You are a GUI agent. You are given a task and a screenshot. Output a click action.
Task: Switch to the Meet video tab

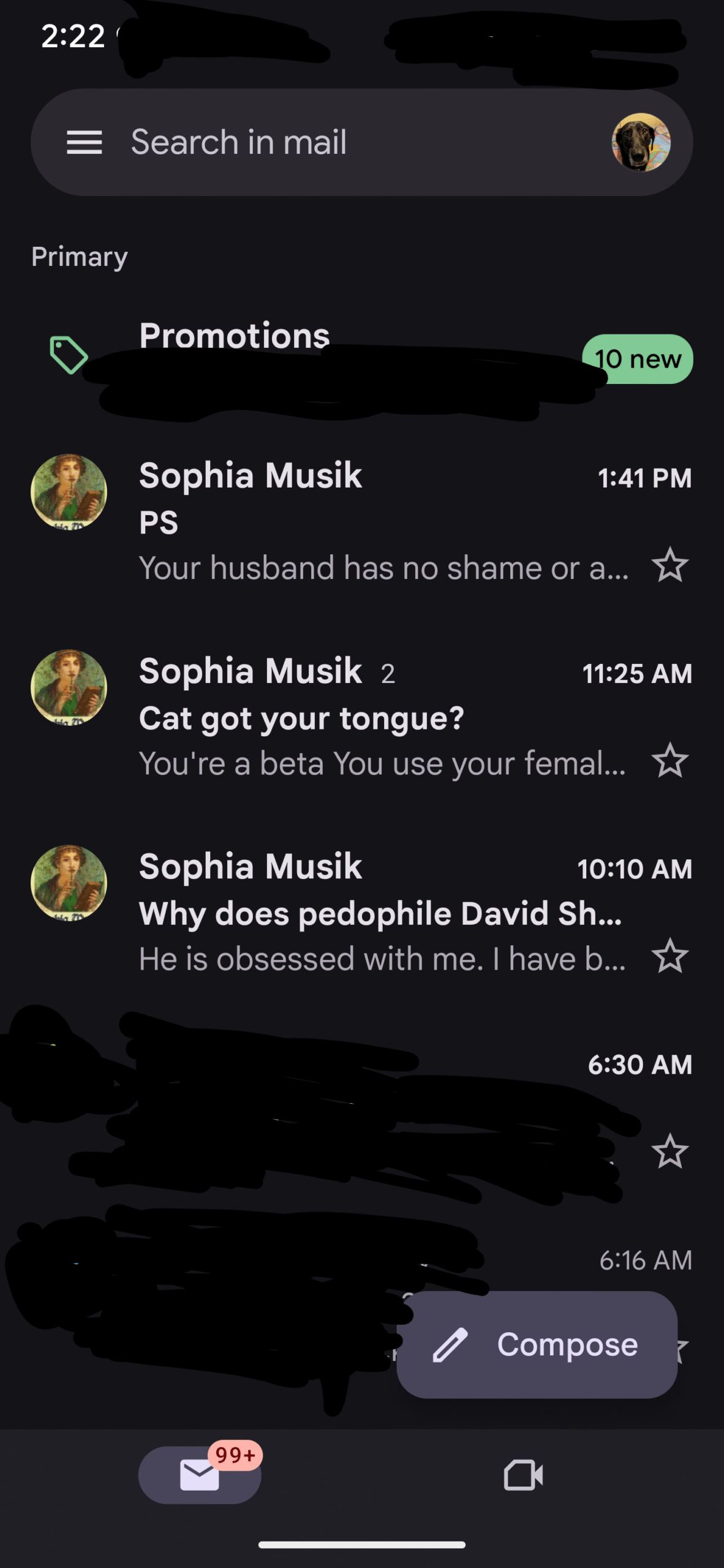click(523, 1474)
